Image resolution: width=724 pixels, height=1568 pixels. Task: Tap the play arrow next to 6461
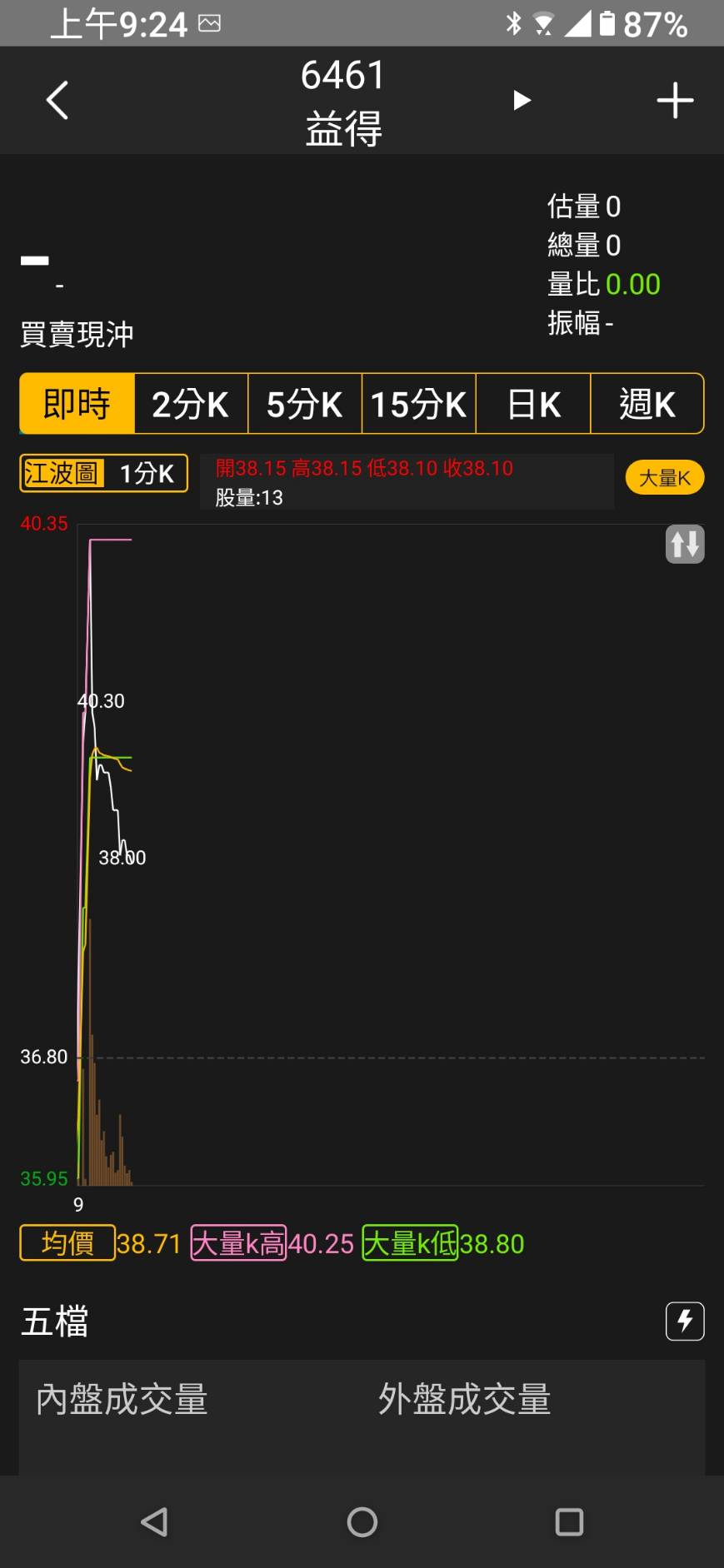[522, 100]
